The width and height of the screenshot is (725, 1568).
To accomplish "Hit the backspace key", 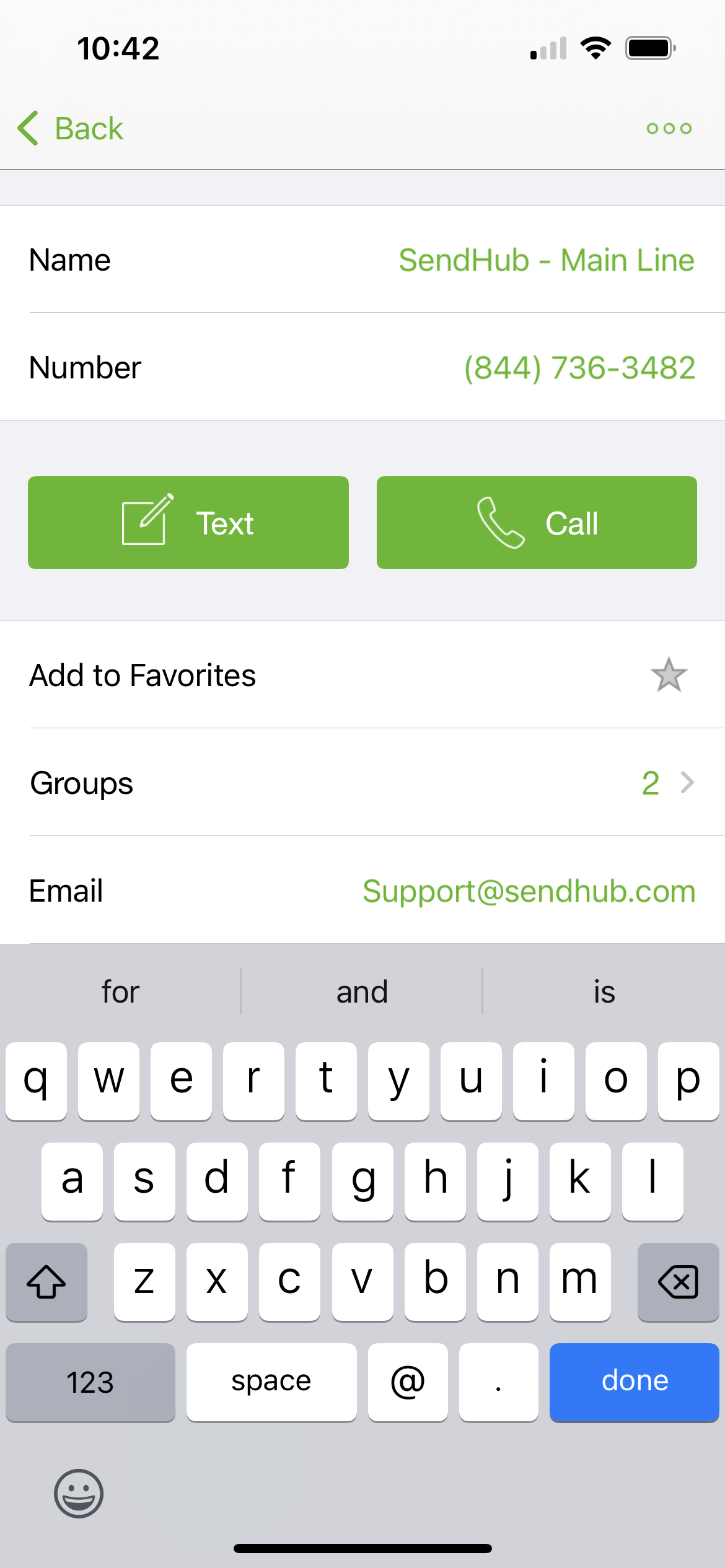I will pyautogui.click(x=678, y=1282).
